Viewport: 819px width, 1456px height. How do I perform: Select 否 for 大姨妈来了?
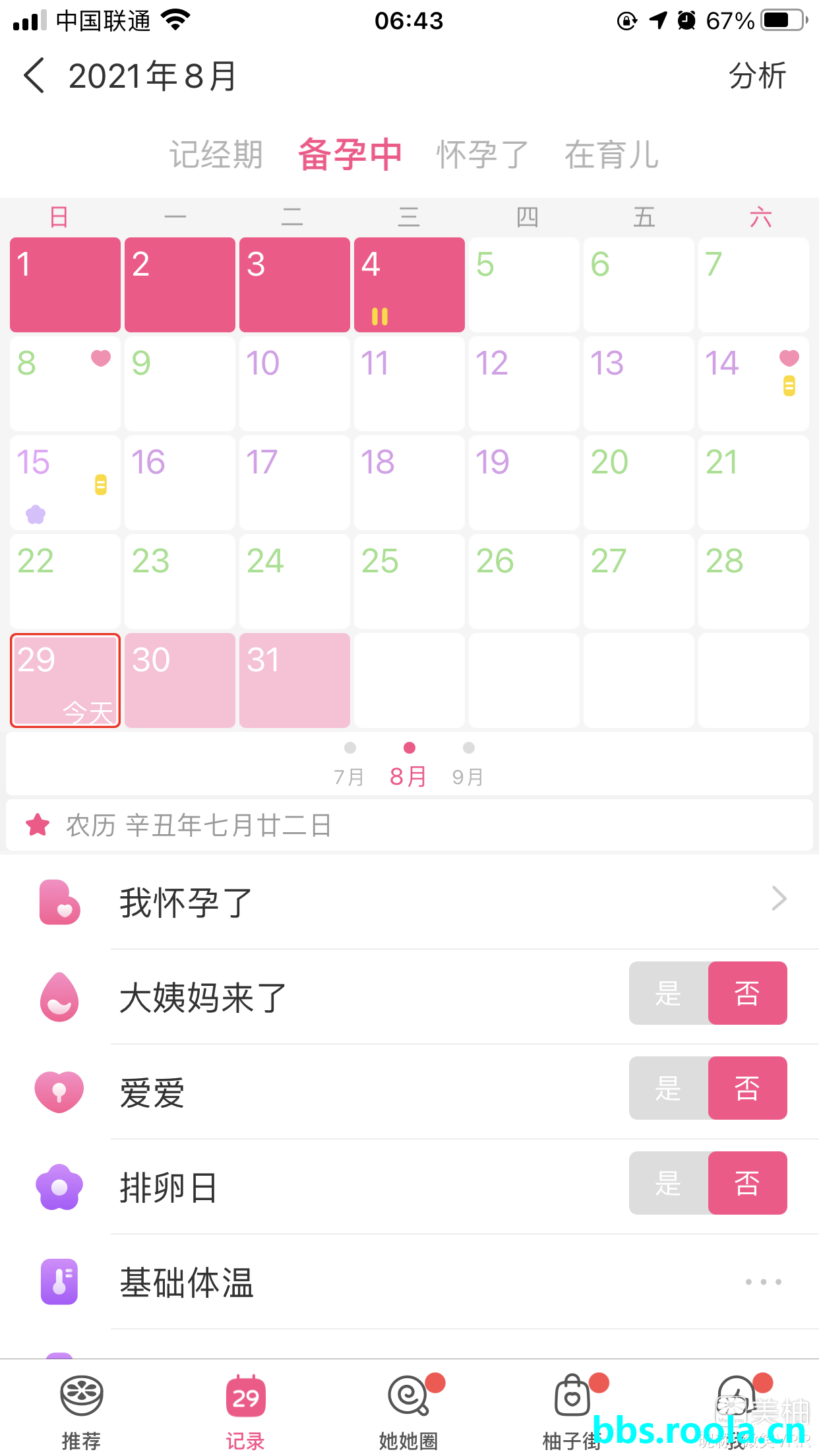(x=747, y=993)
